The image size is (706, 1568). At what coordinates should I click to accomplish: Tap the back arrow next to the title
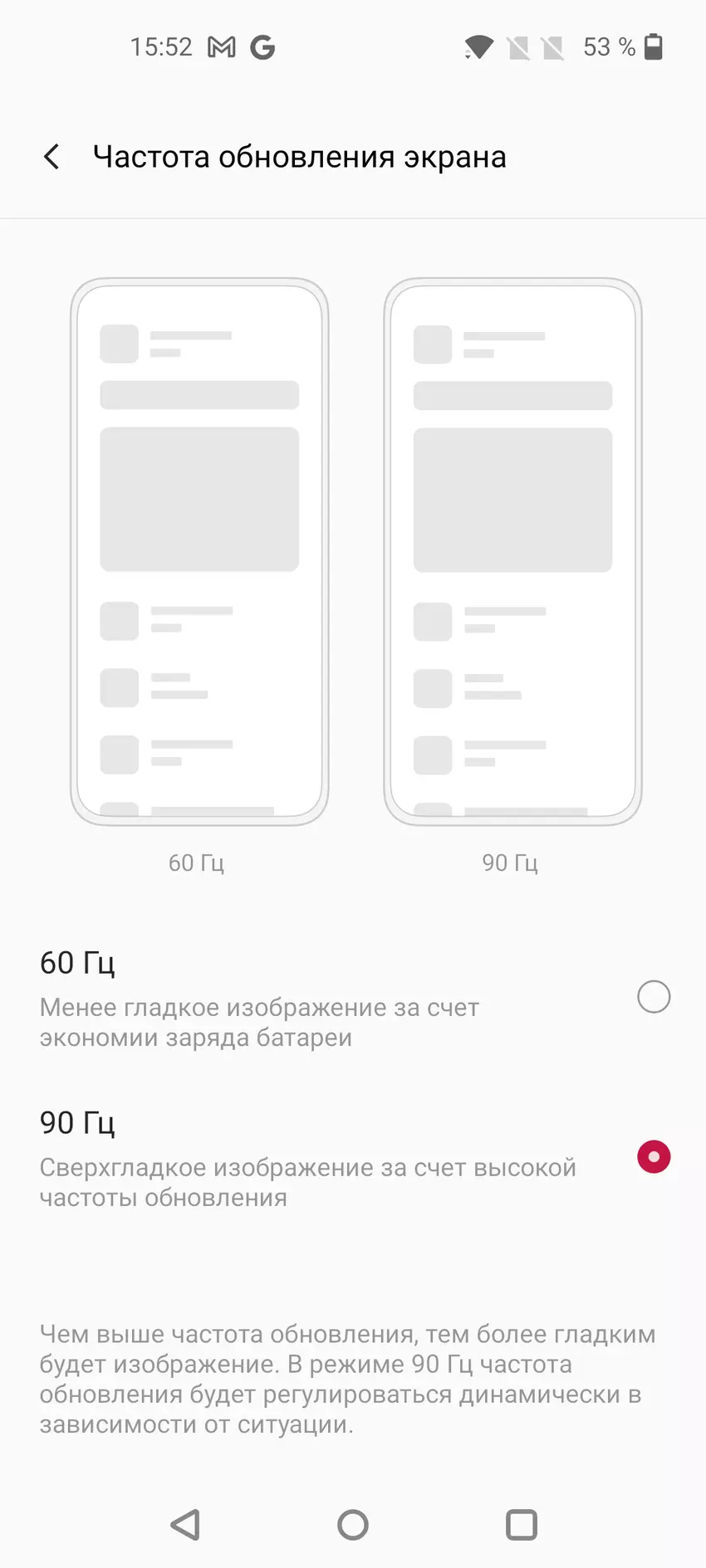(x=51, y=156)
